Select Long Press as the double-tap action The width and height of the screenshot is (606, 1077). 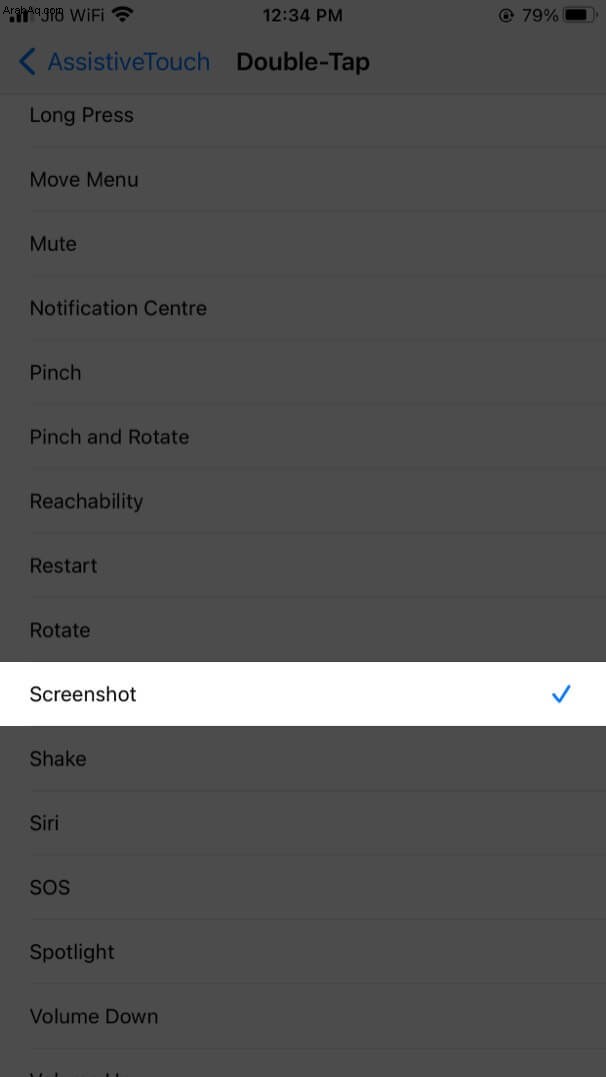pyautogui.click(x=303, y=115)
